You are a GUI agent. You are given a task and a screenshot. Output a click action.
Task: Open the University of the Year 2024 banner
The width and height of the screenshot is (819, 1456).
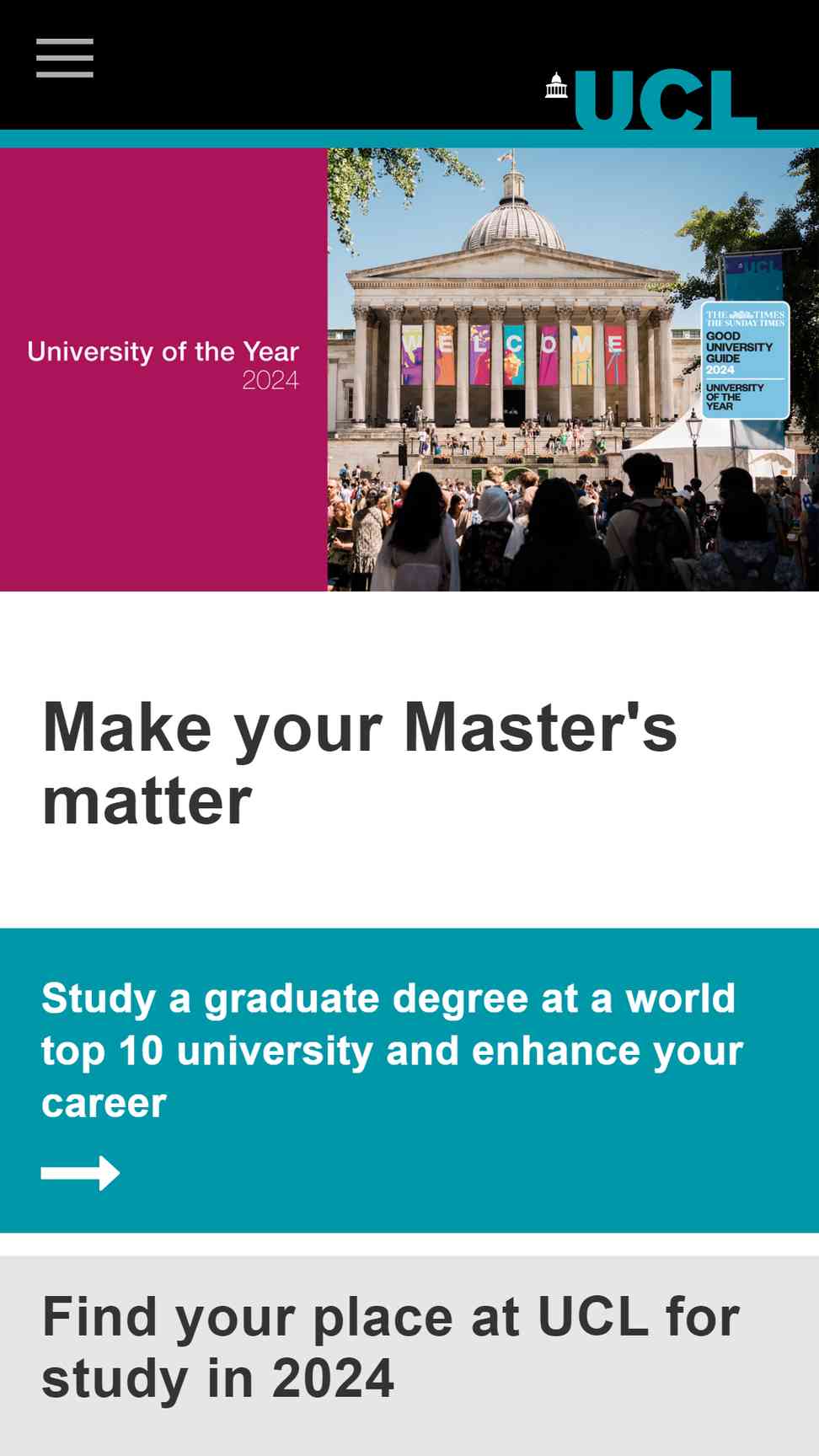pyautogui.click(x=409, y=370)
